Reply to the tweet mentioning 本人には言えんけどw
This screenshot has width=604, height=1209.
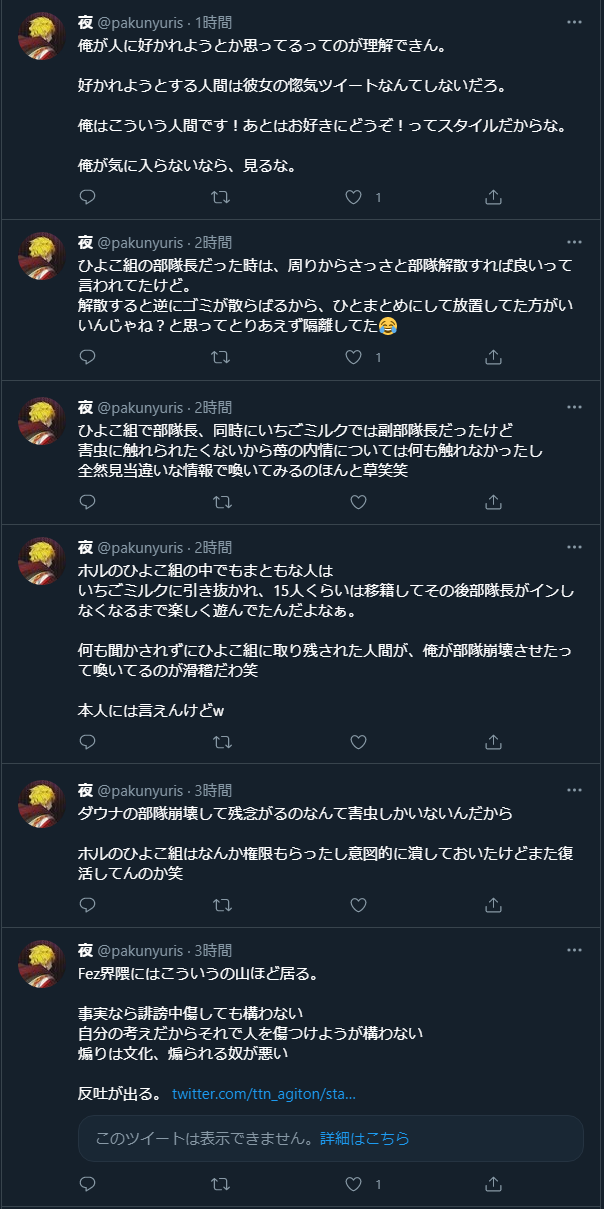87,742
